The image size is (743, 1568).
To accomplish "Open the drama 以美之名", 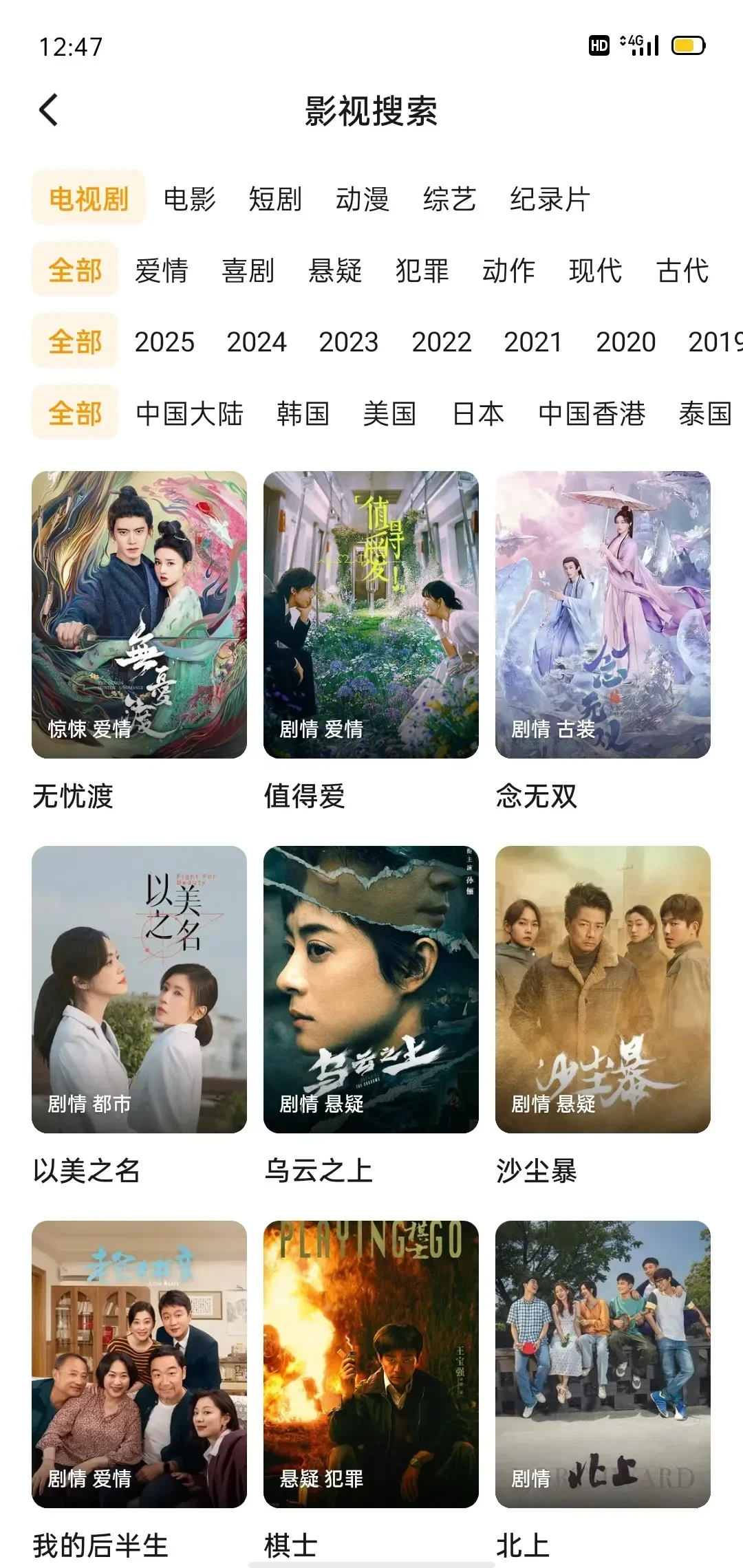I will click(139, 989).
